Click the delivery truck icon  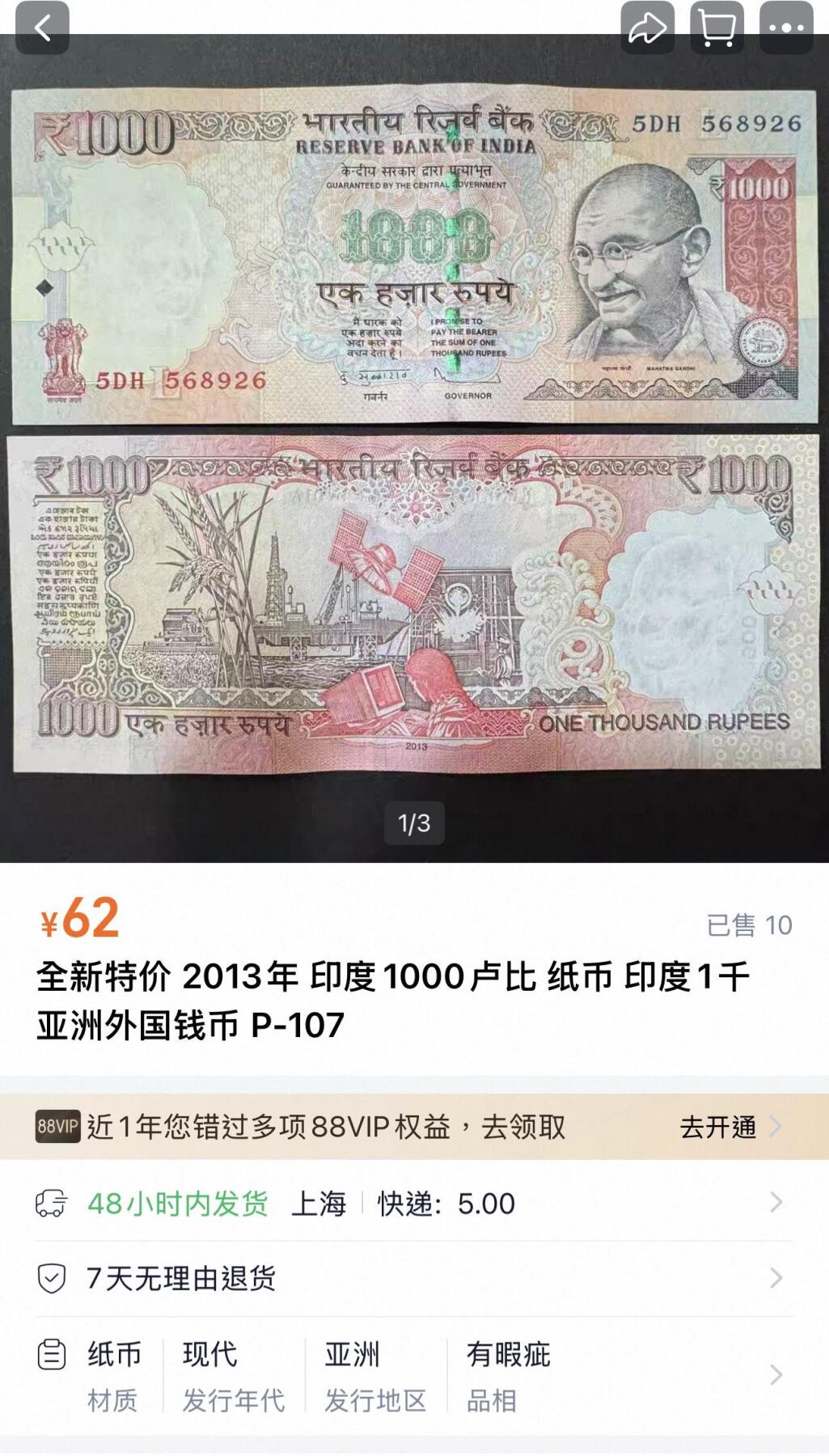[52, 1204]
